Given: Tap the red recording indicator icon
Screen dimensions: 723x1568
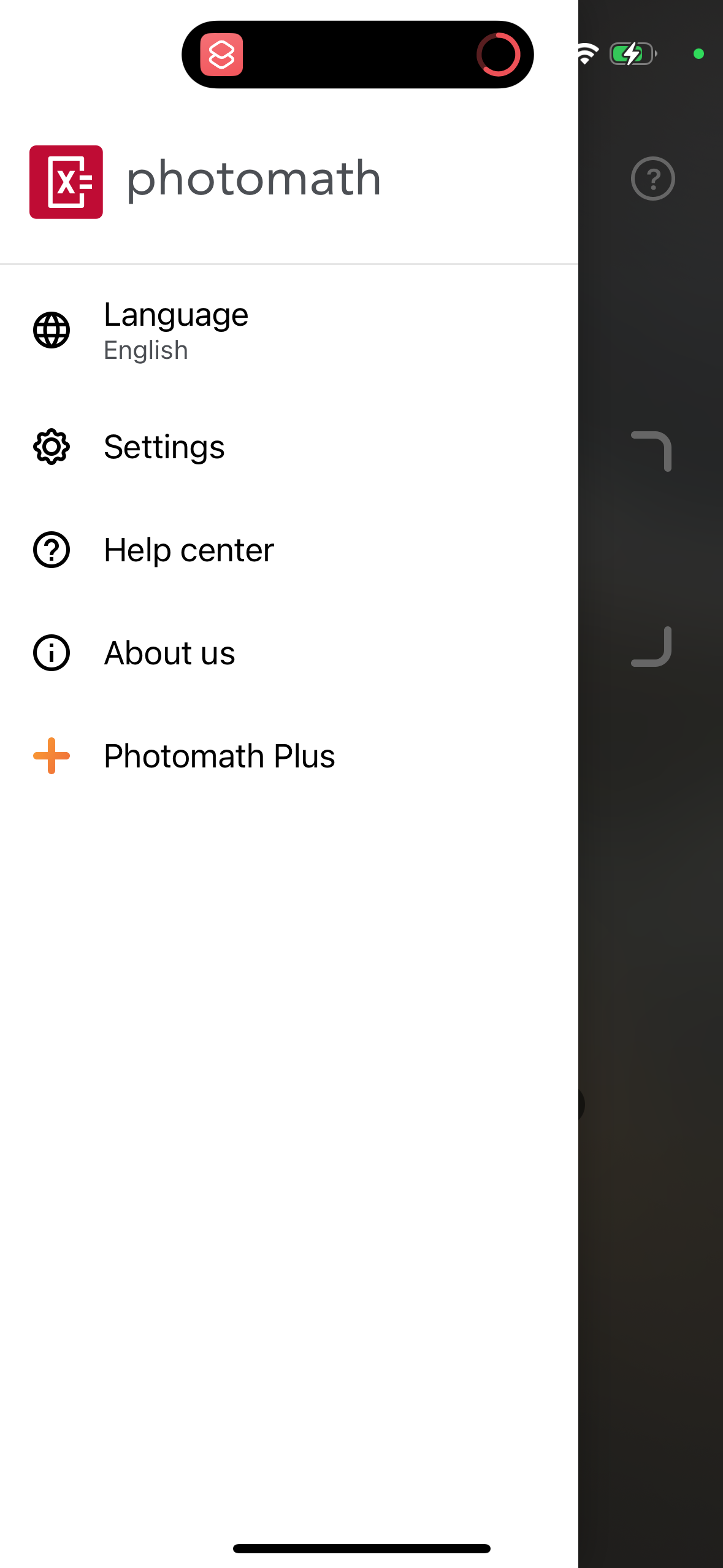Looking at the screenshot, I should tap(499, 54).
